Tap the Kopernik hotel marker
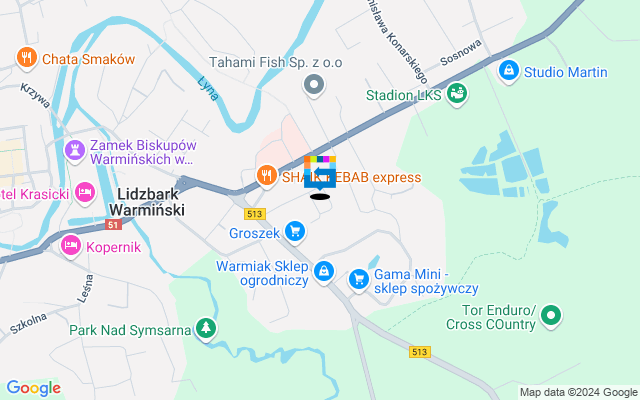640x400 pixels. [x=70, y=246]
